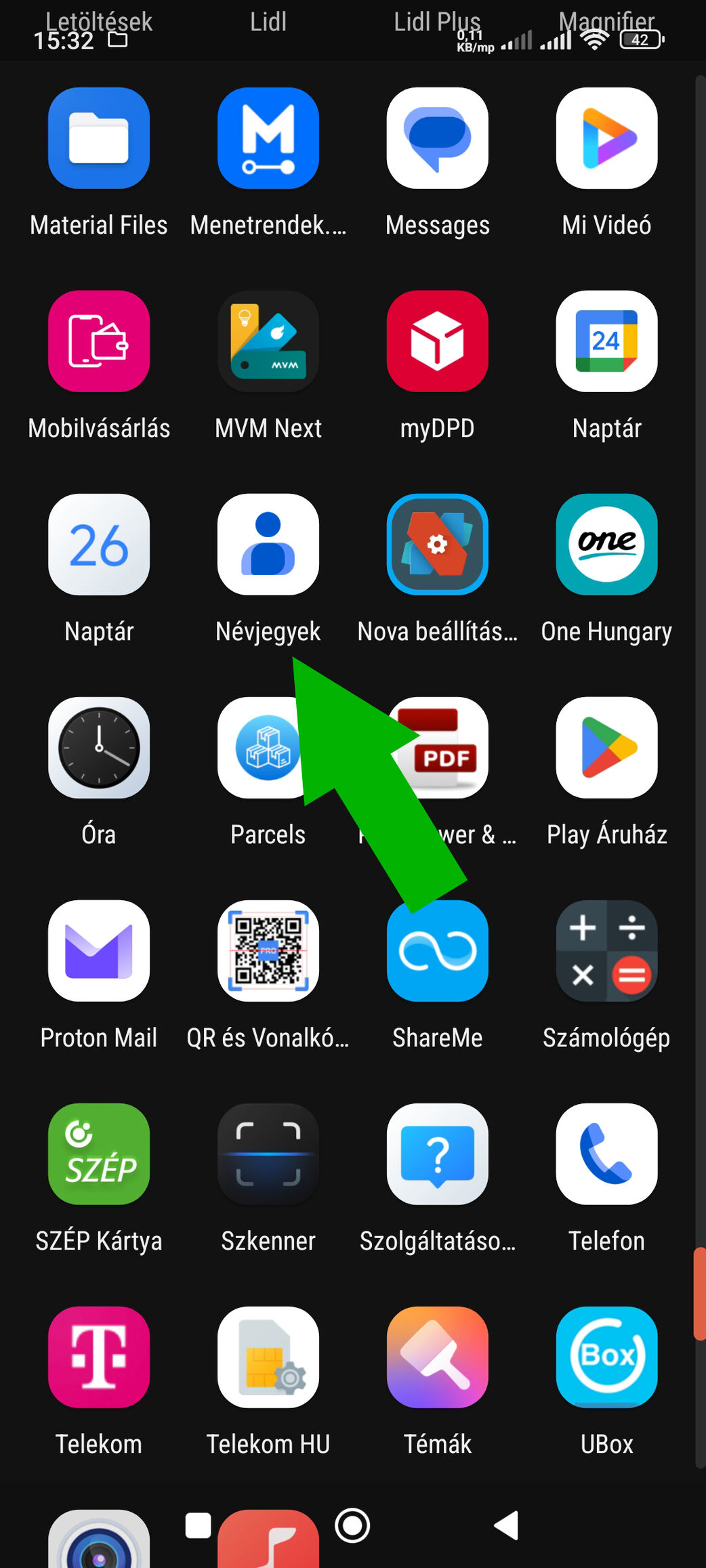This screenshot has height=1568, width=706.
Task: Launch SZÉP Kártya app
Action: pyautogui.click(x=99, y=1154)
